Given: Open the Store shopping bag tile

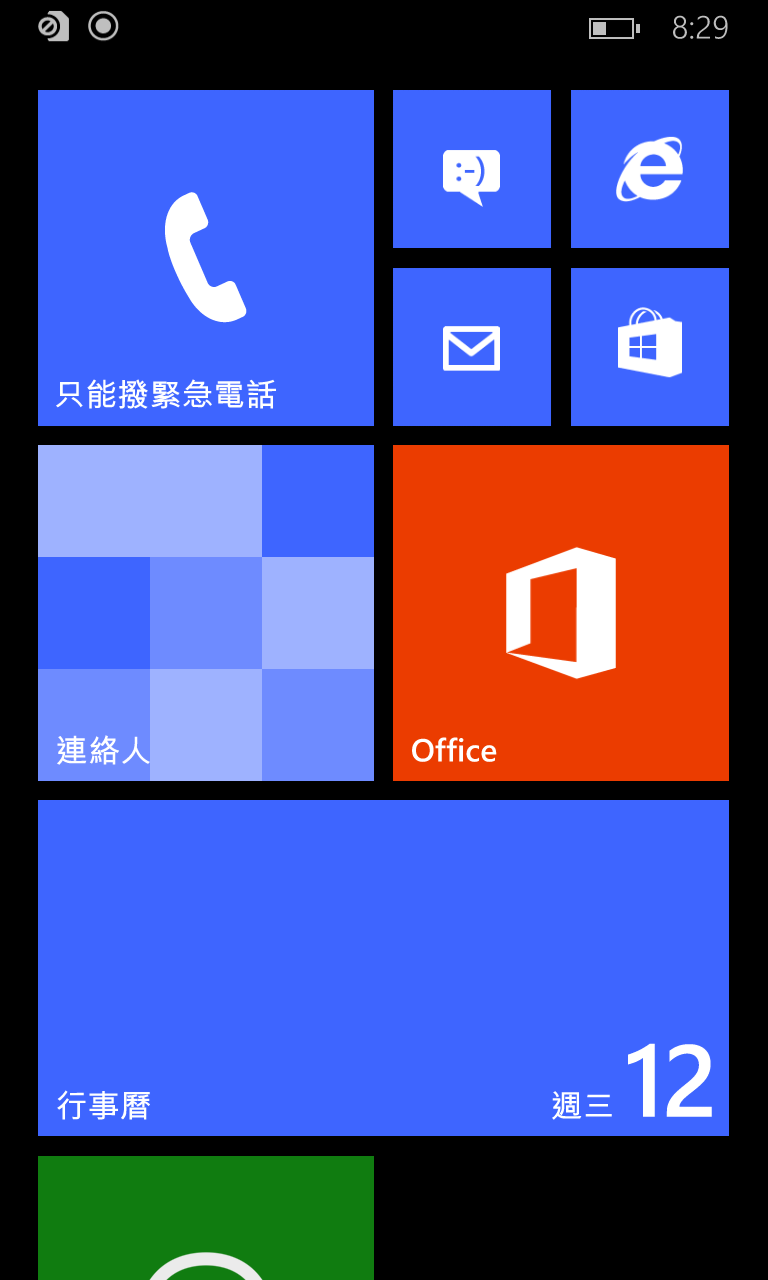Looking at the screenshot, I should point(650,347).
